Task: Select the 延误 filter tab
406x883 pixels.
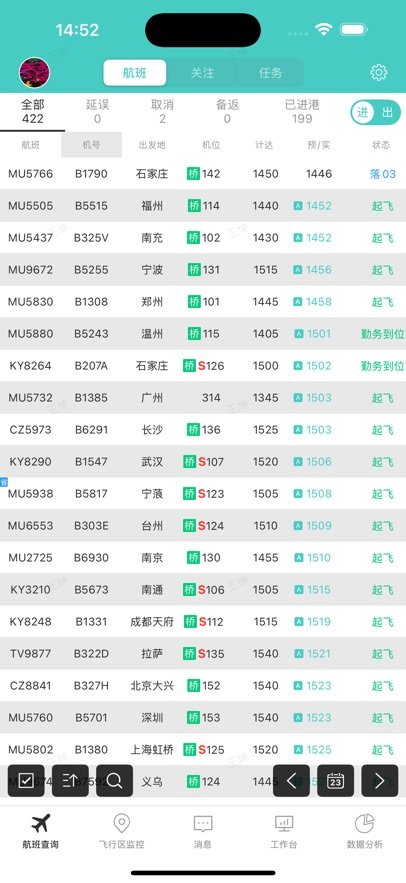Action: click(97, 112)
